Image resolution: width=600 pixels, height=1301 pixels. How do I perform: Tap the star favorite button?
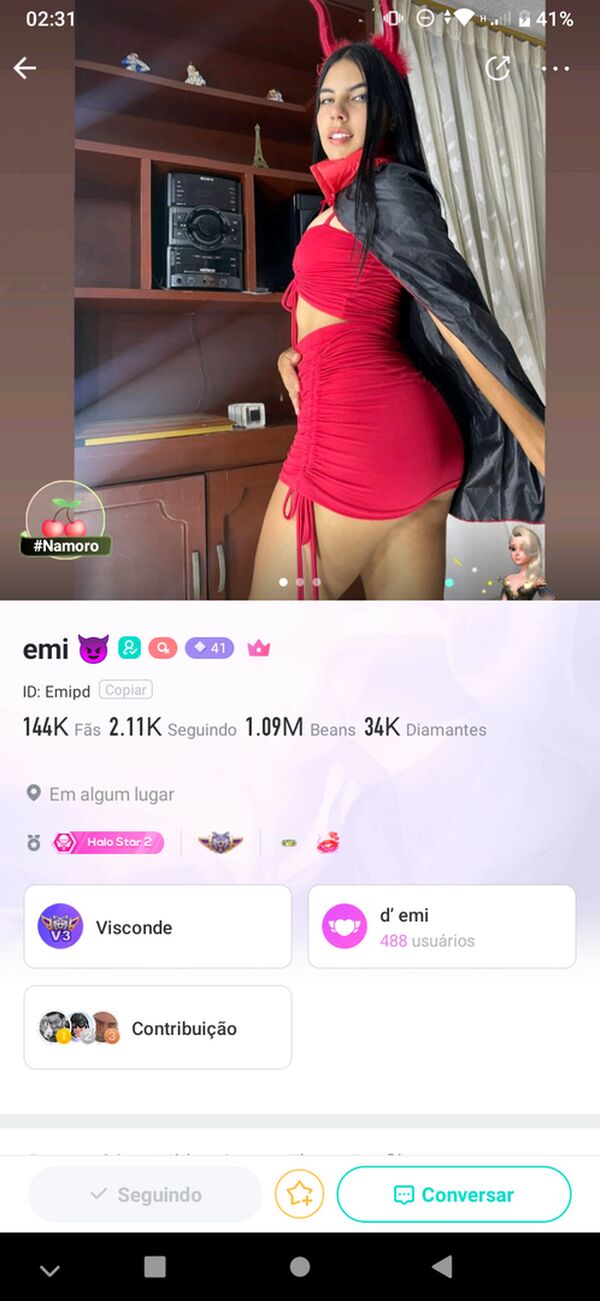300,1194
